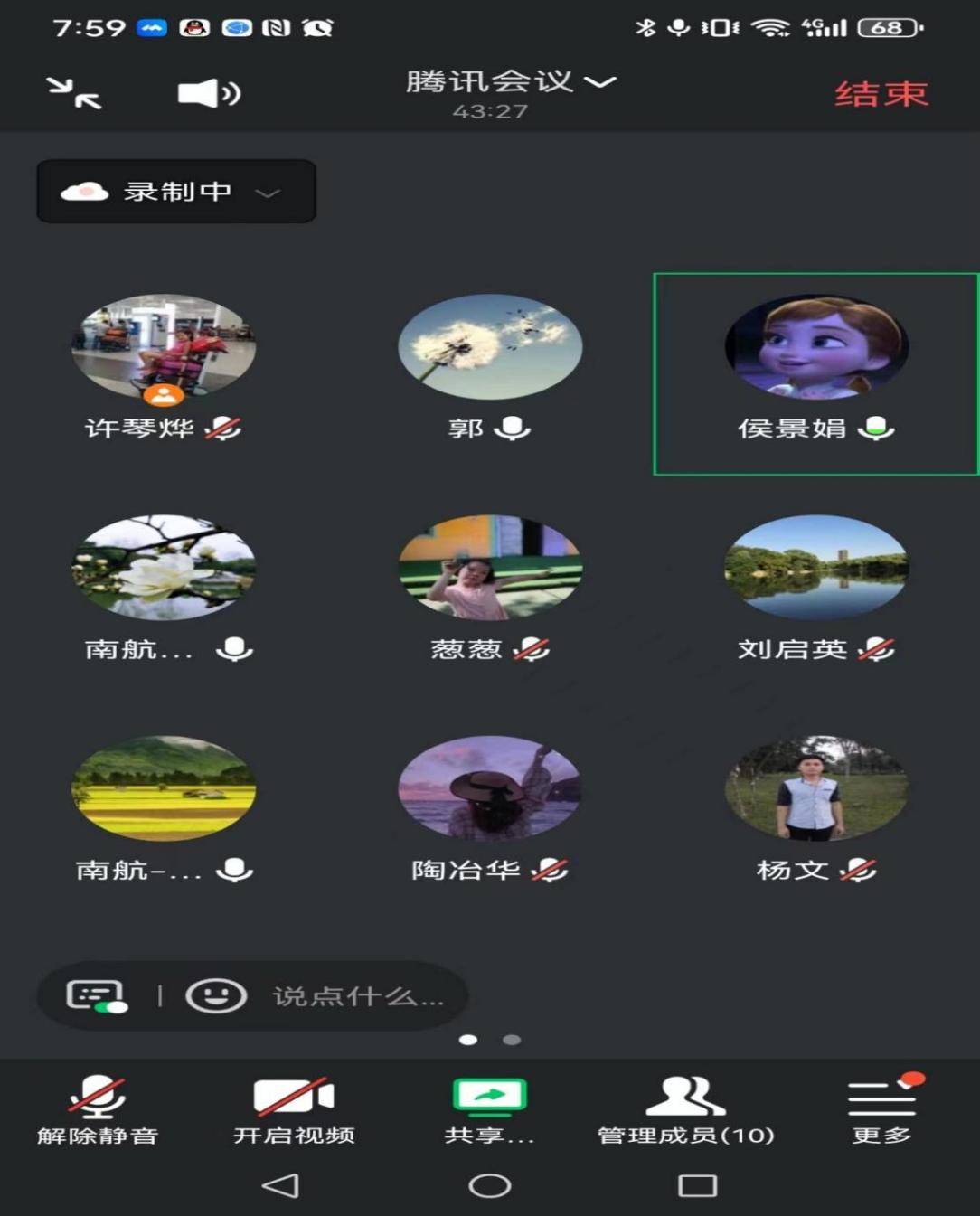The width and height of the screenshot is (980, 1216).
Task: Tap the 说点什么 message field
Action: click(358, 996)
